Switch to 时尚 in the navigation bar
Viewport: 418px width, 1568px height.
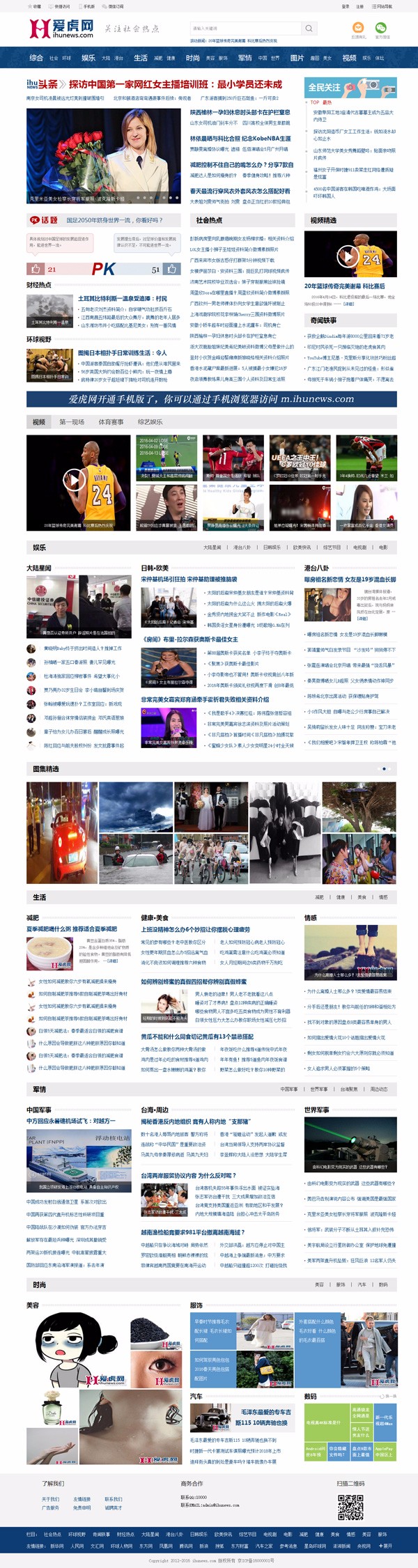(x=193, y=58)
